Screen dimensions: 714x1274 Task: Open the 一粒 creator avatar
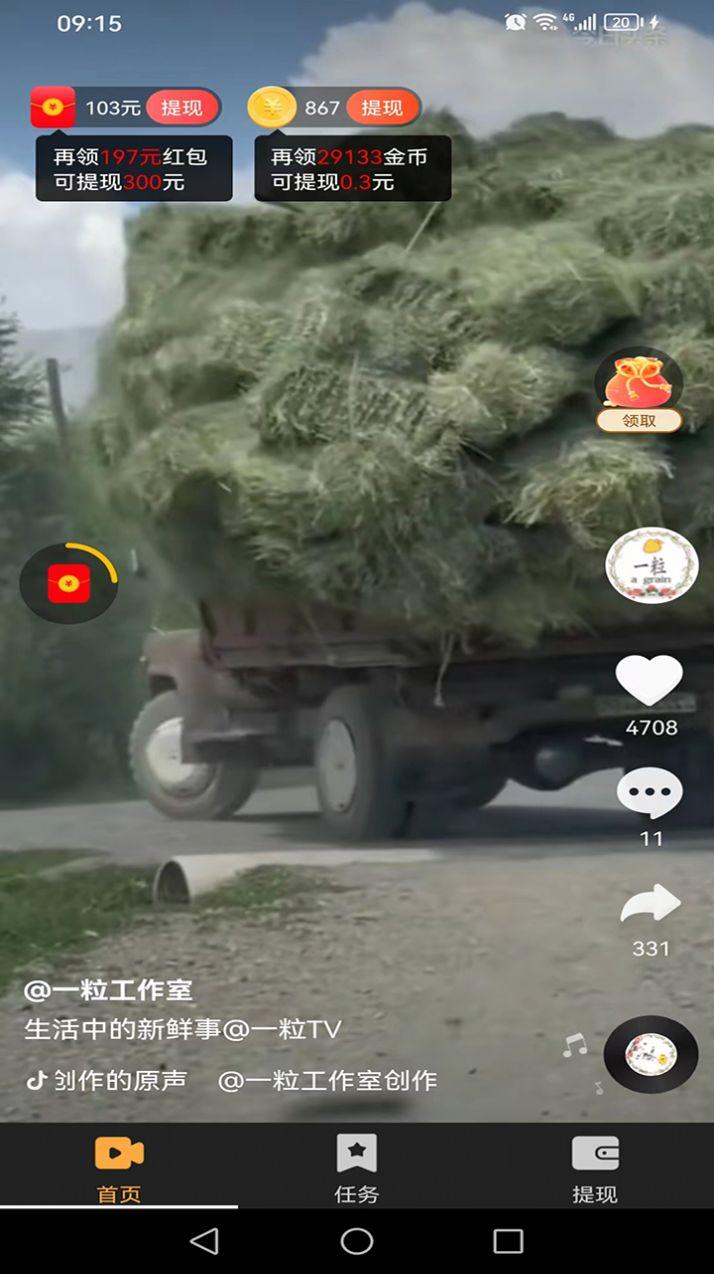point(651,565)
